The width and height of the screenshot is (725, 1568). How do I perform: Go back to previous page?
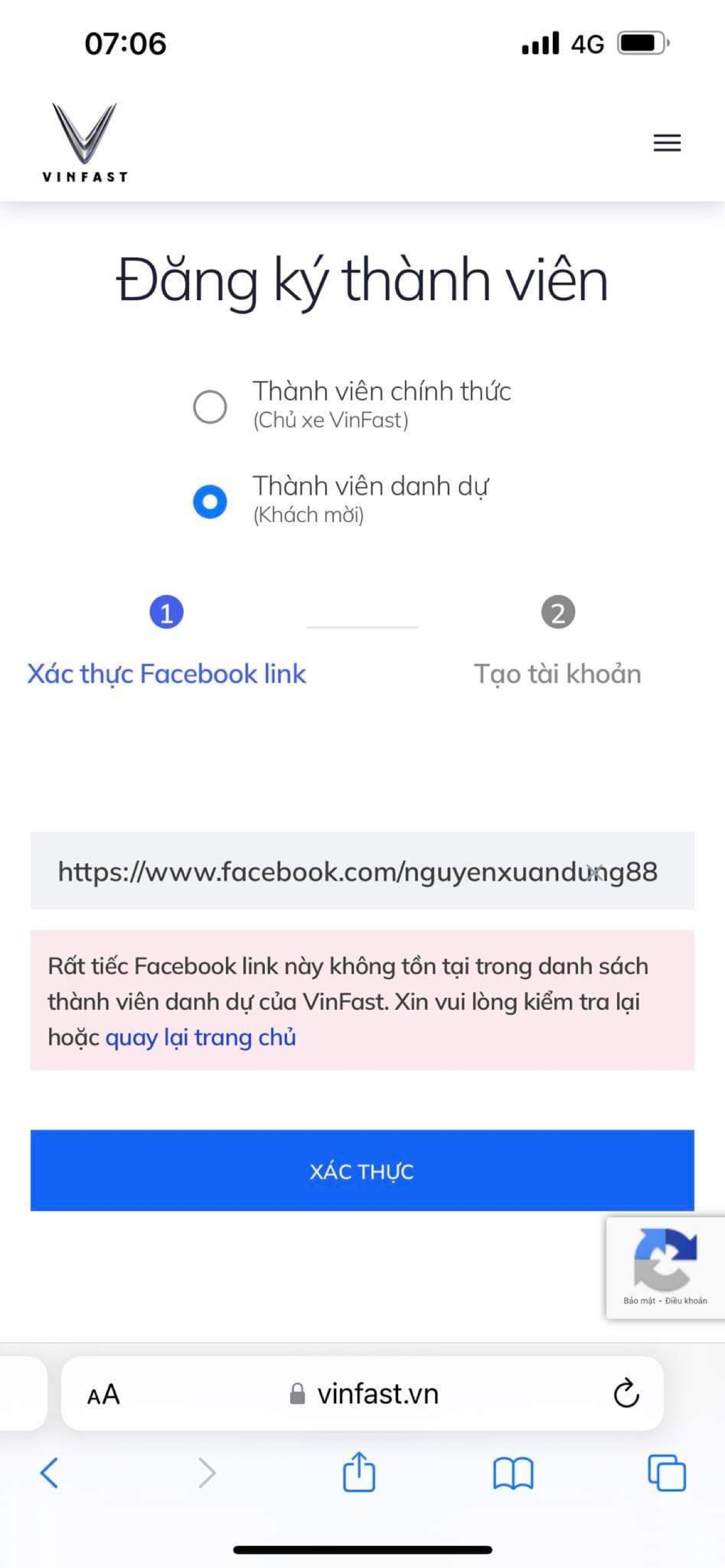click(49, 1473)
